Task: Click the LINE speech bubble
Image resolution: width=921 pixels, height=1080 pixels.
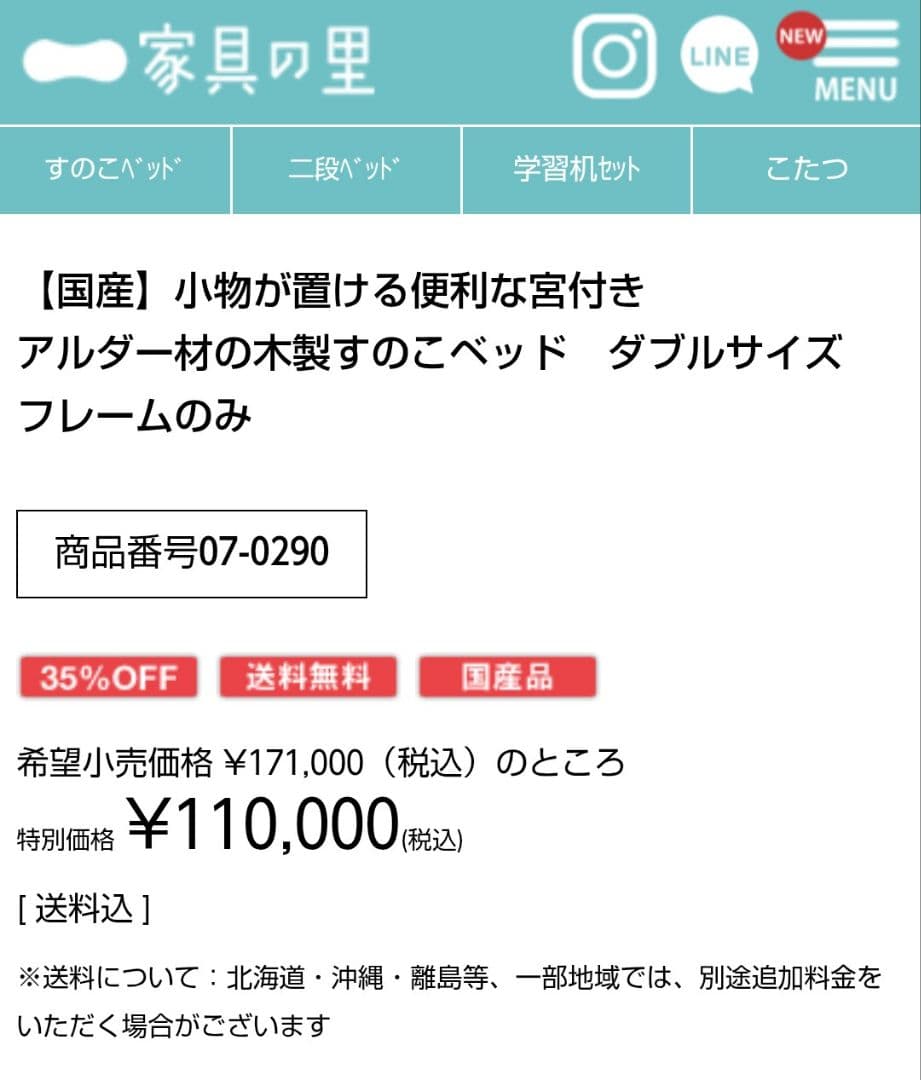Action: (x=719, y=55)
